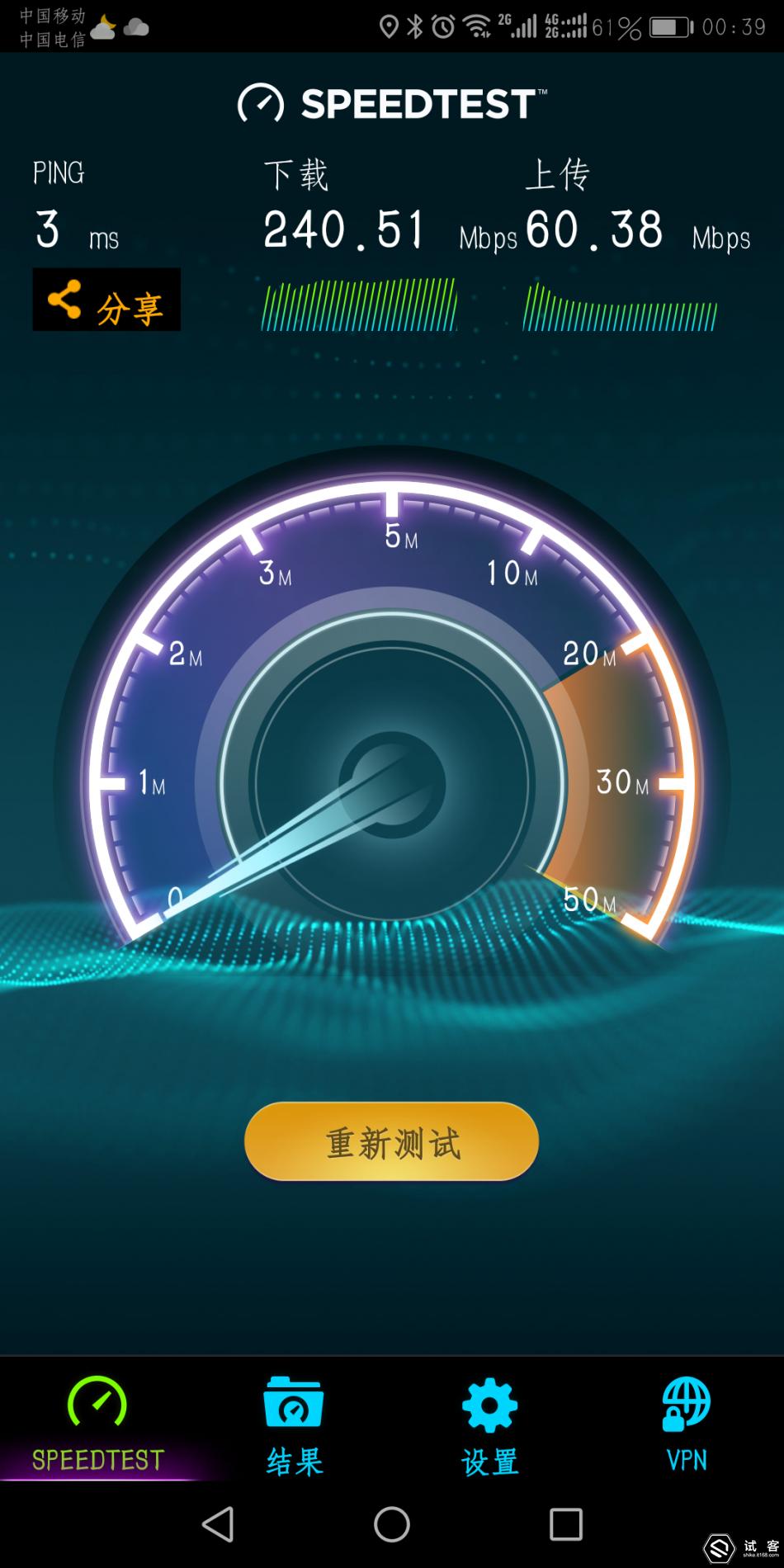Tap the VPN globe icon
This screenshot has width=784, height=1568.
tap(686, 1403)
